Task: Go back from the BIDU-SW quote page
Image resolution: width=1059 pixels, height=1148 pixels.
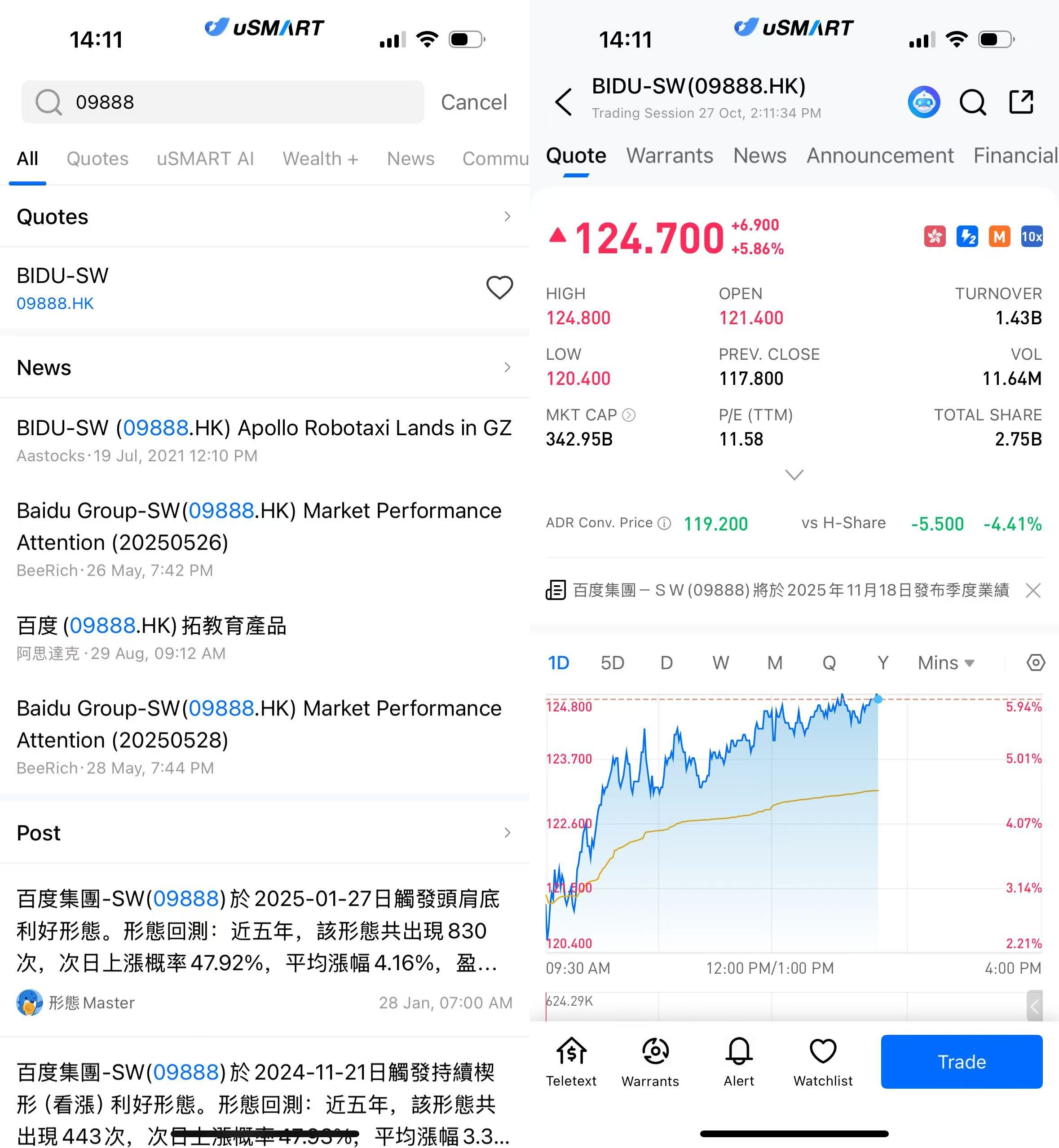Action: 564,102
